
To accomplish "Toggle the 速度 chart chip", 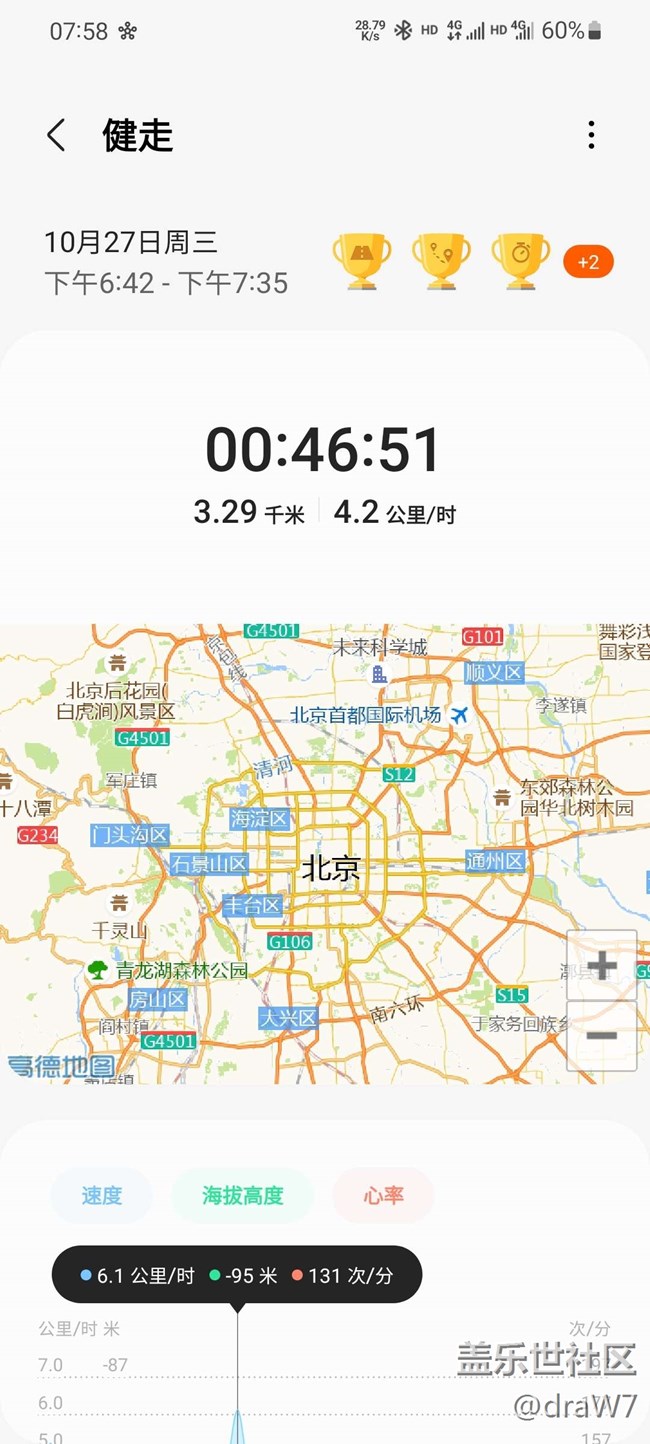I will coord(101,1195).
